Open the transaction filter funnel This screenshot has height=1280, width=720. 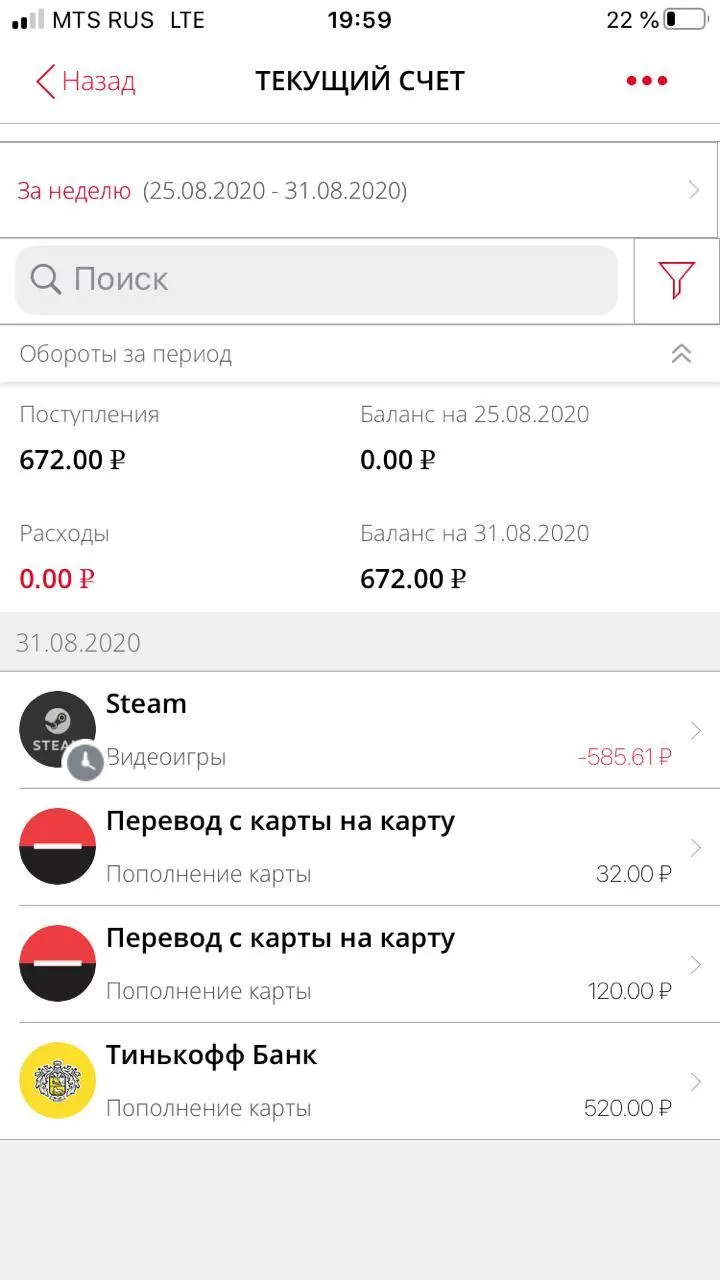click(677, 280)
